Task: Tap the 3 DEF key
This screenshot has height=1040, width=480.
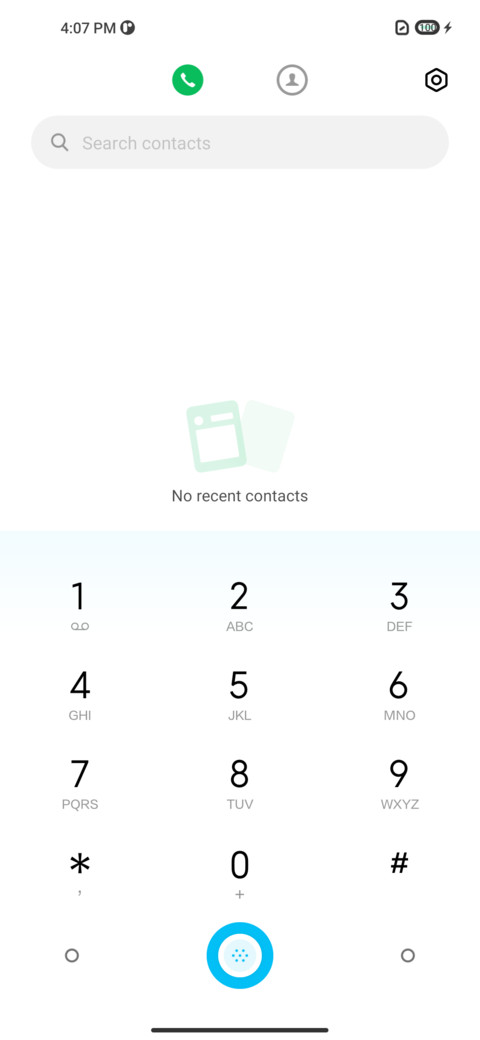Action: (x=399, y=607)
